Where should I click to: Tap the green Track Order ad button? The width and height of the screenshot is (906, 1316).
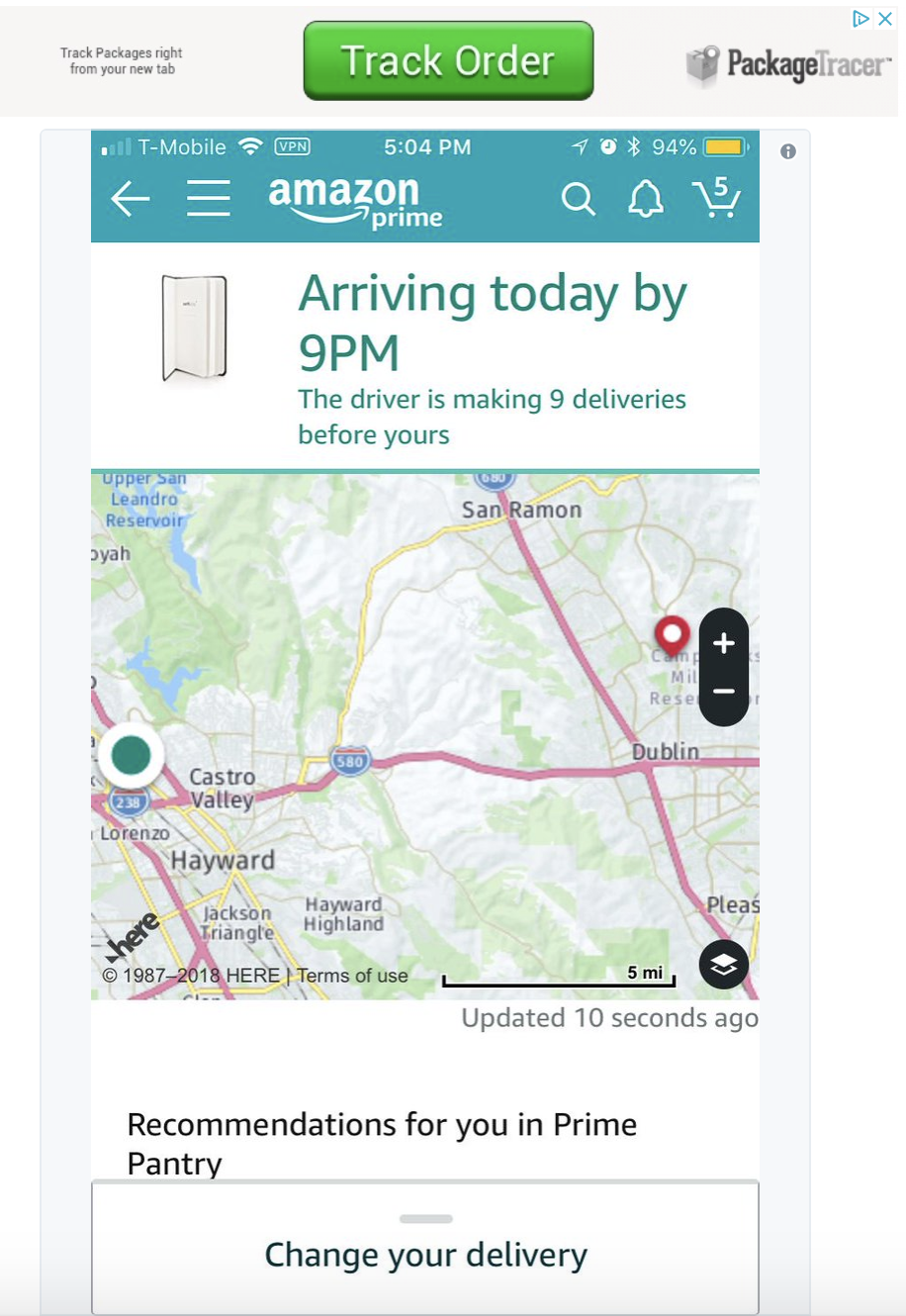[448, 61]
